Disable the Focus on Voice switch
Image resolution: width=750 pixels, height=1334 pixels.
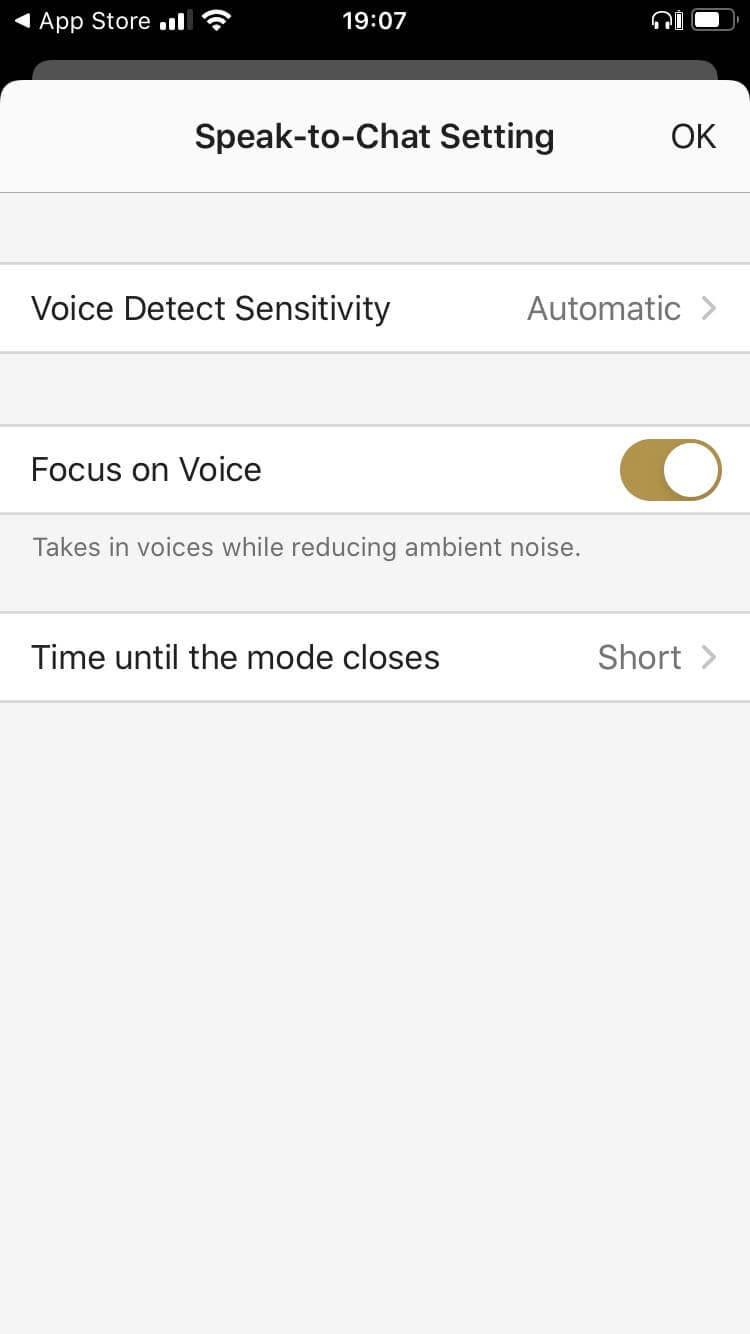point(670,470)
